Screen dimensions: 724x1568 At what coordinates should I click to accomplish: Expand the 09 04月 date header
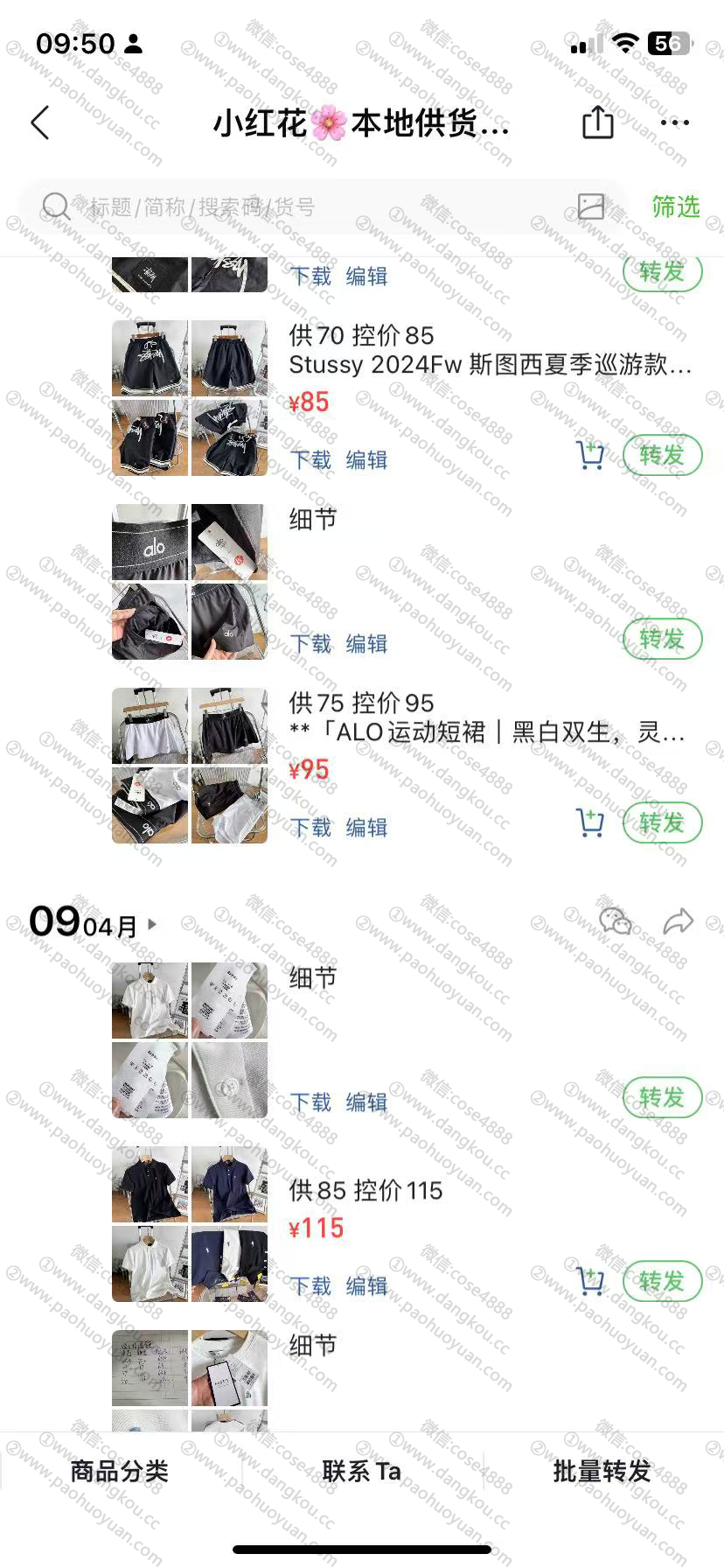coord(152,924)
